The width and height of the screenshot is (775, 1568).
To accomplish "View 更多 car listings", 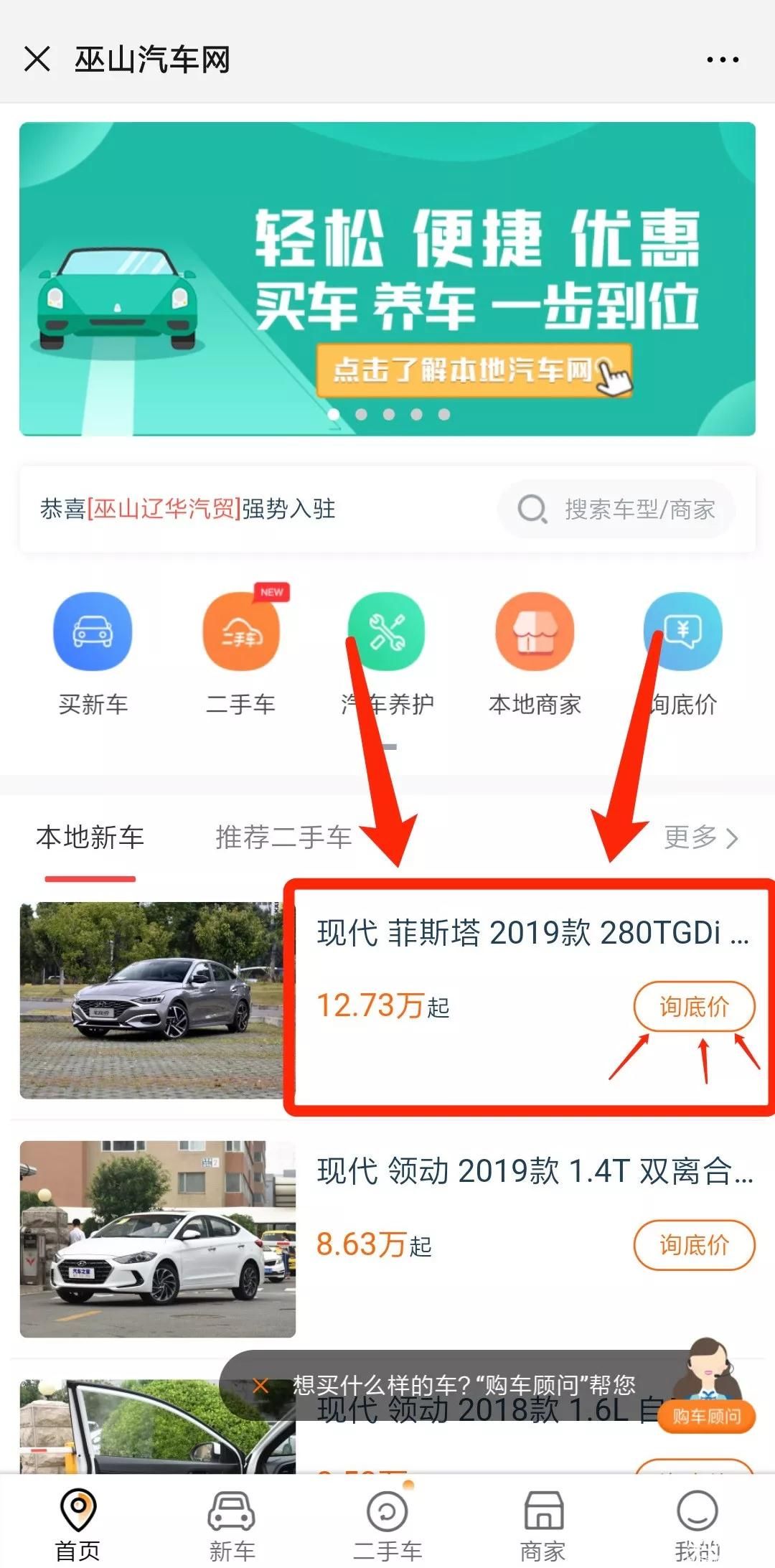I will click(x=700, y=837).
